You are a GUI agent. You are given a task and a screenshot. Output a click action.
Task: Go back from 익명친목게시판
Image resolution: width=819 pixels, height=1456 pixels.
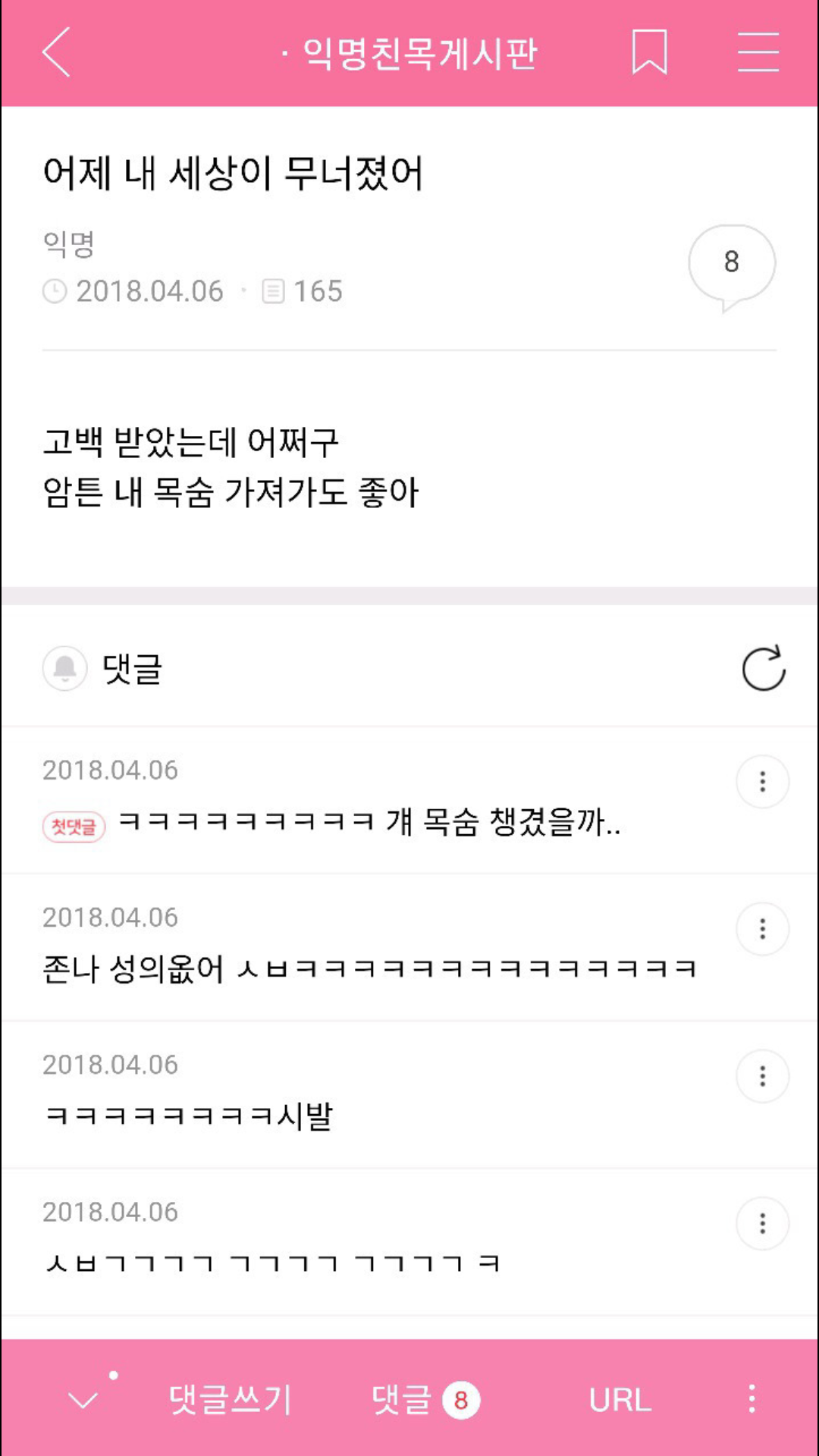[56, 52]
